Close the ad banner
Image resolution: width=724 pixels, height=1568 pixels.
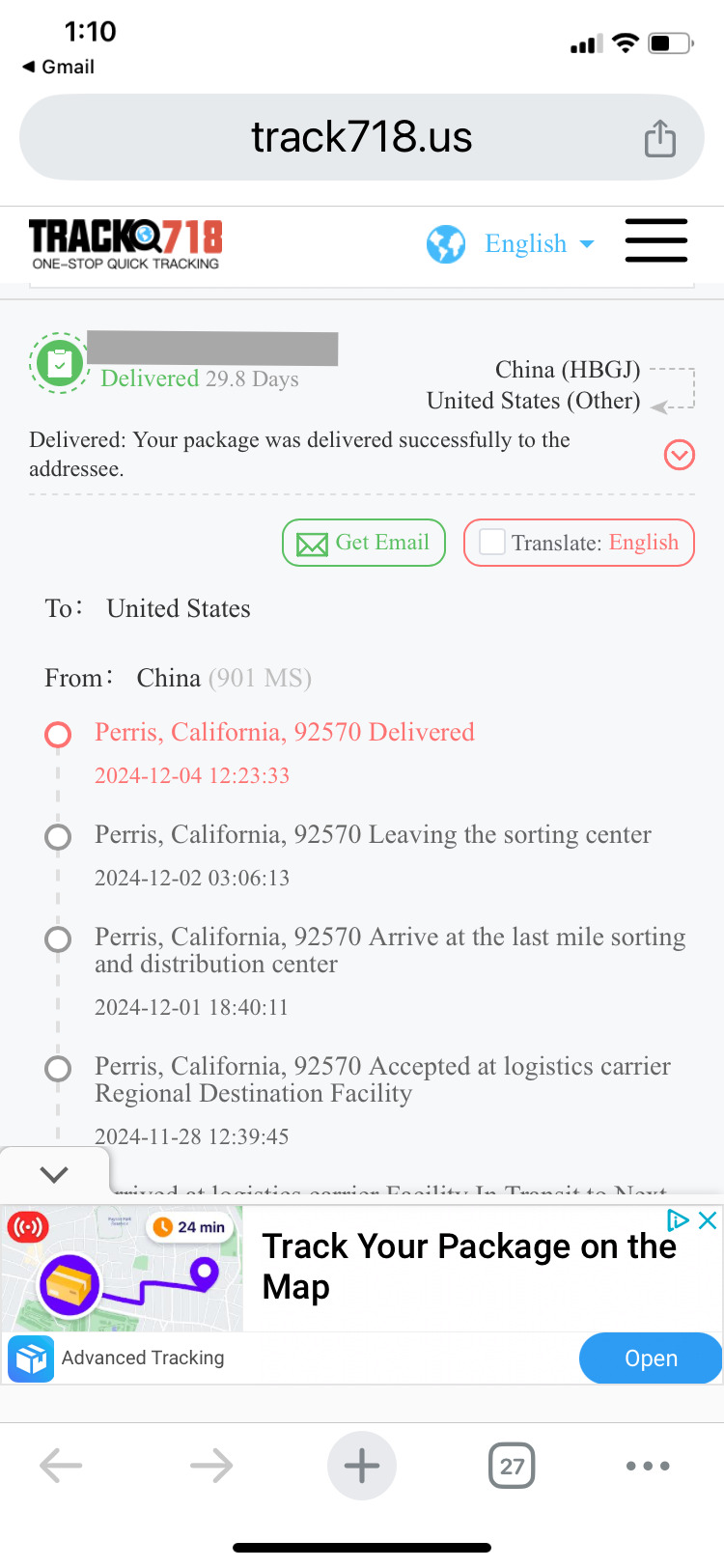tap(708, 1220)
